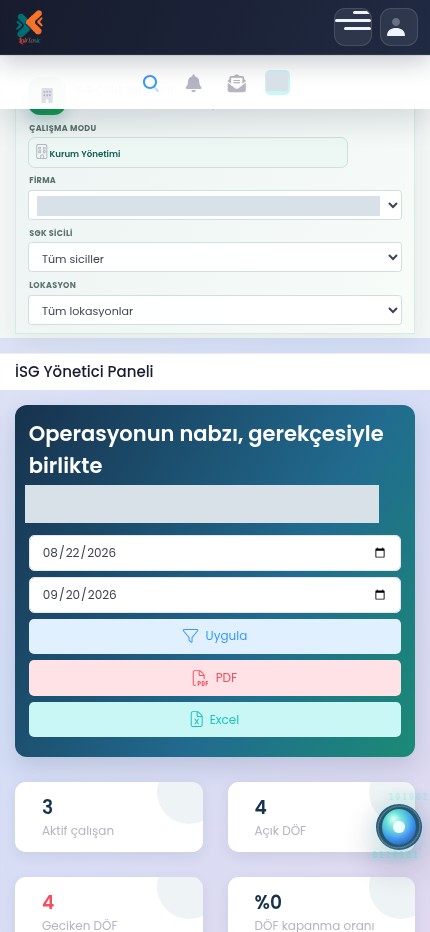430x932 pixels.
Task: Export the report to Excel
Action: [215, 719]
